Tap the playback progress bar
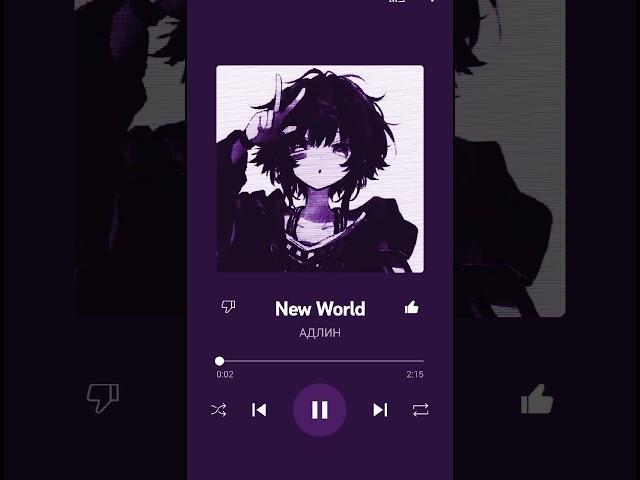The image size is (640, 480). coord(320,361)
